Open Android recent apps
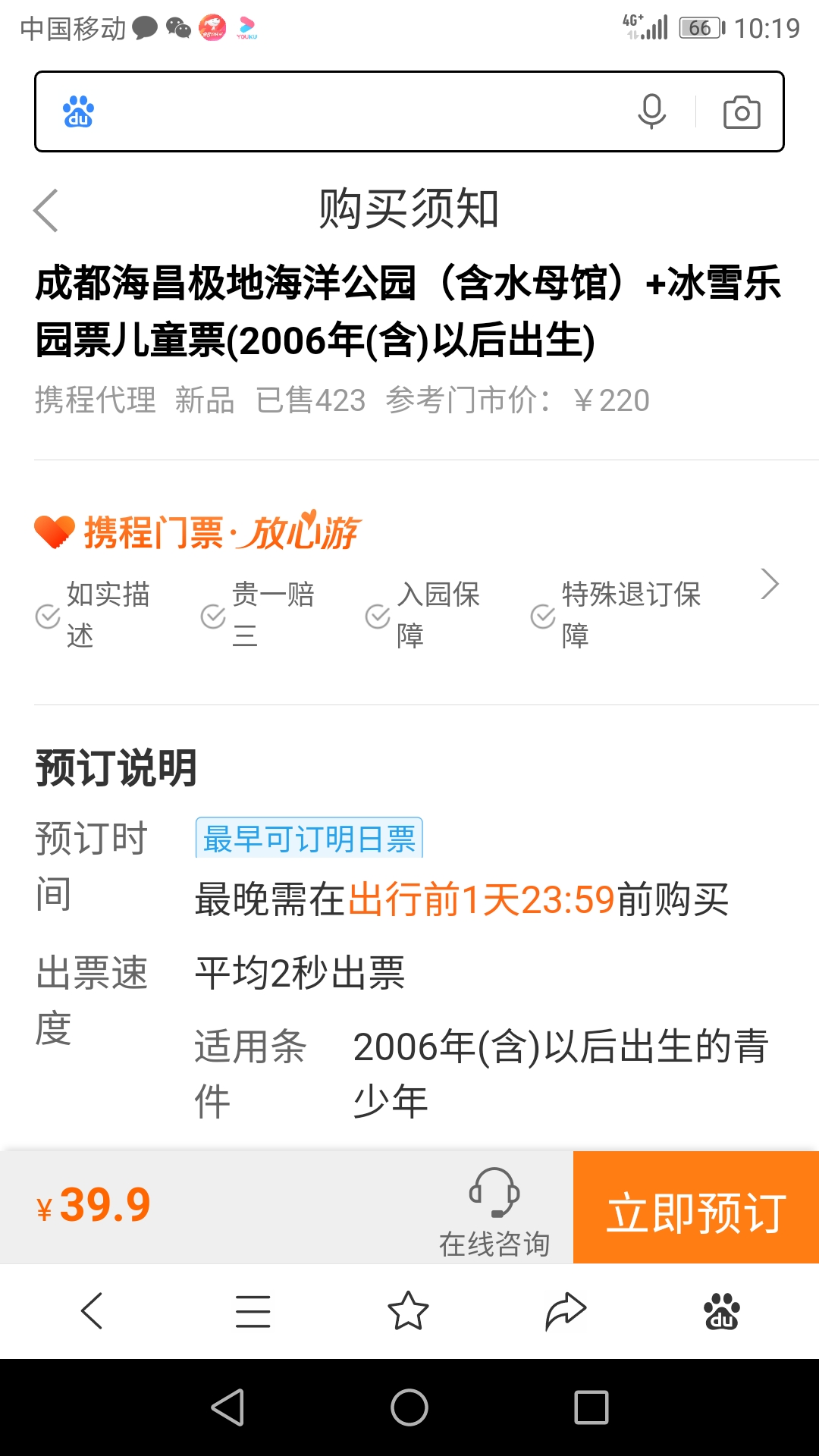The image size is (819, 1456). click(x=591, y=1407)
